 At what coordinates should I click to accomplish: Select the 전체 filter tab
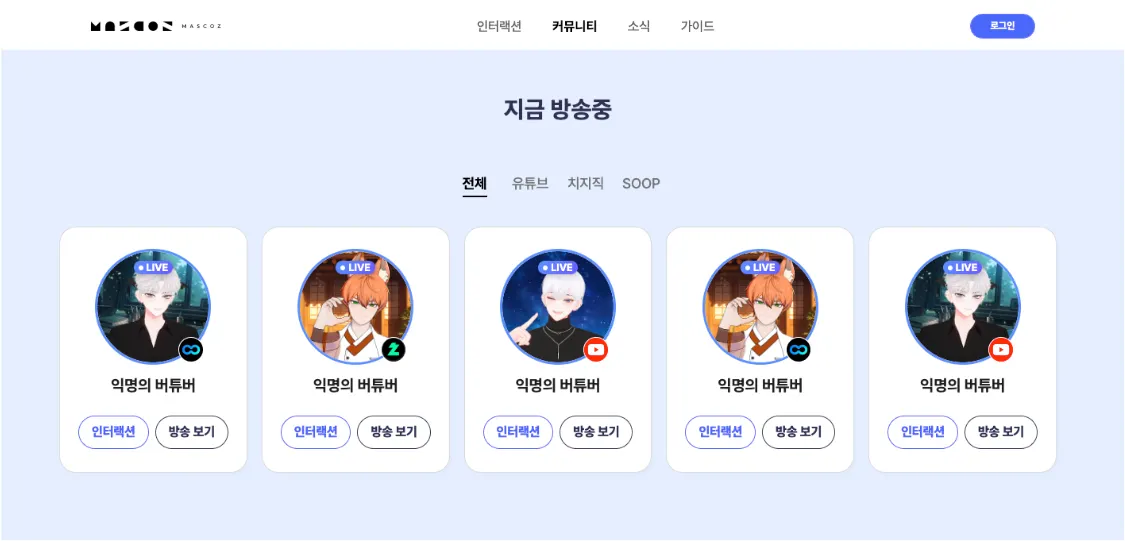click(474, 183)
